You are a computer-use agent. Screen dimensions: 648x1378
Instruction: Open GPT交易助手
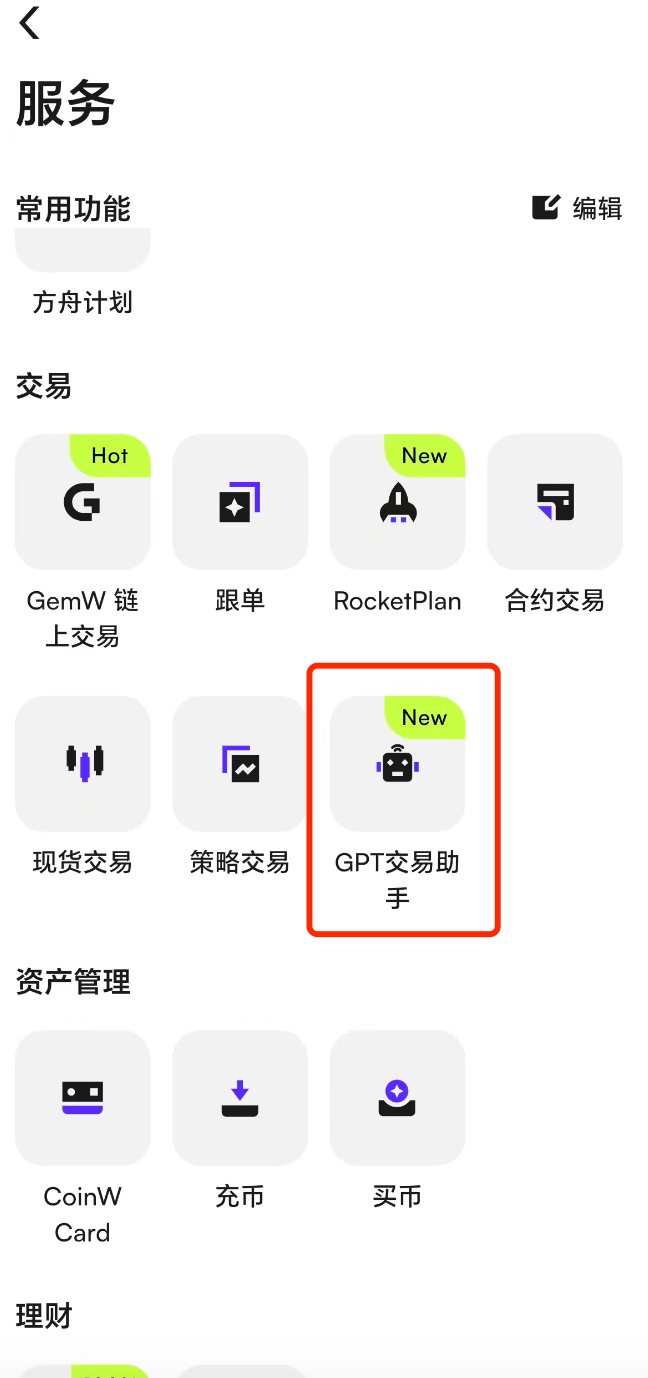tap(397, 764)
